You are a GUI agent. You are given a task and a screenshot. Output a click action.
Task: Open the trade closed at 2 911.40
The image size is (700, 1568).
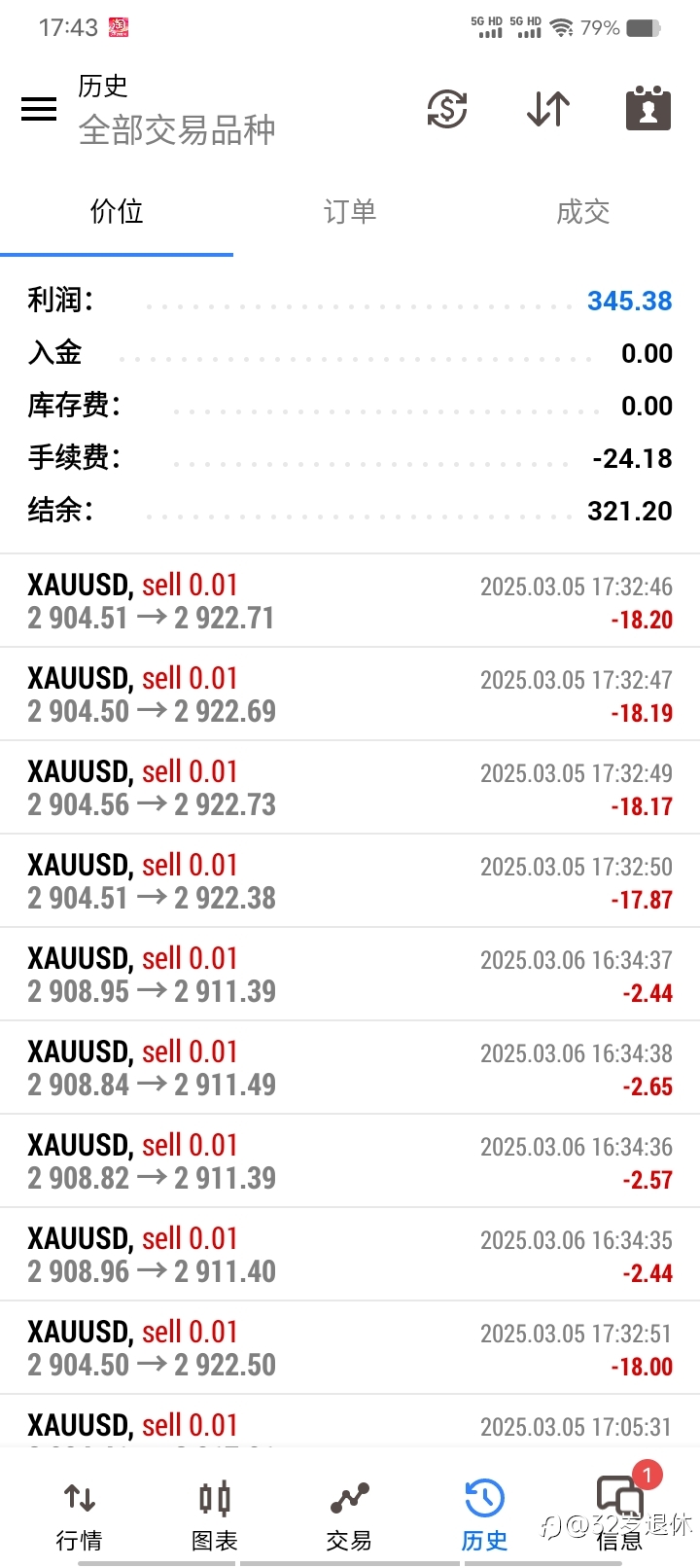point(350,1255)
